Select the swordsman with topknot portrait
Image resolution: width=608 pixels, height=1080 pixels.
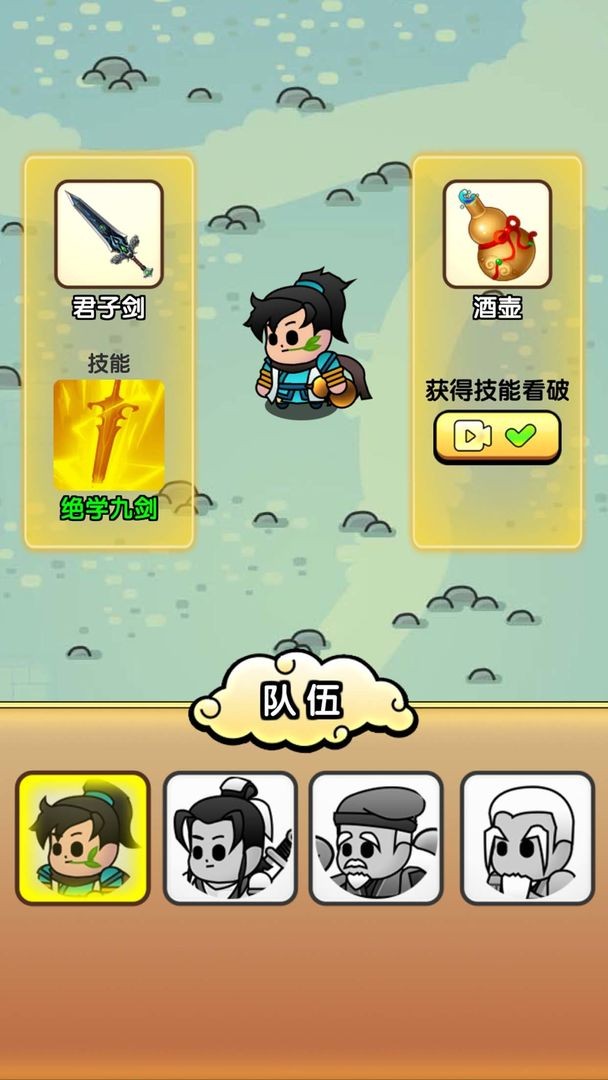(x=230, y=838)
